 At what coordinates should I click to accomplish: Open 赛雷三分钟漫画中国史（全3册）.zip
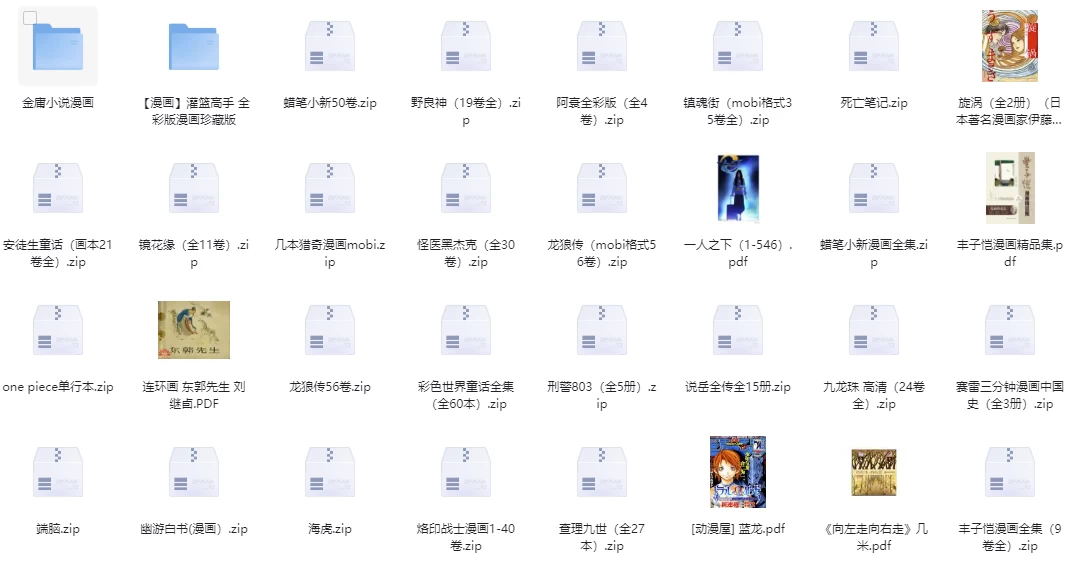(1010, 331)
